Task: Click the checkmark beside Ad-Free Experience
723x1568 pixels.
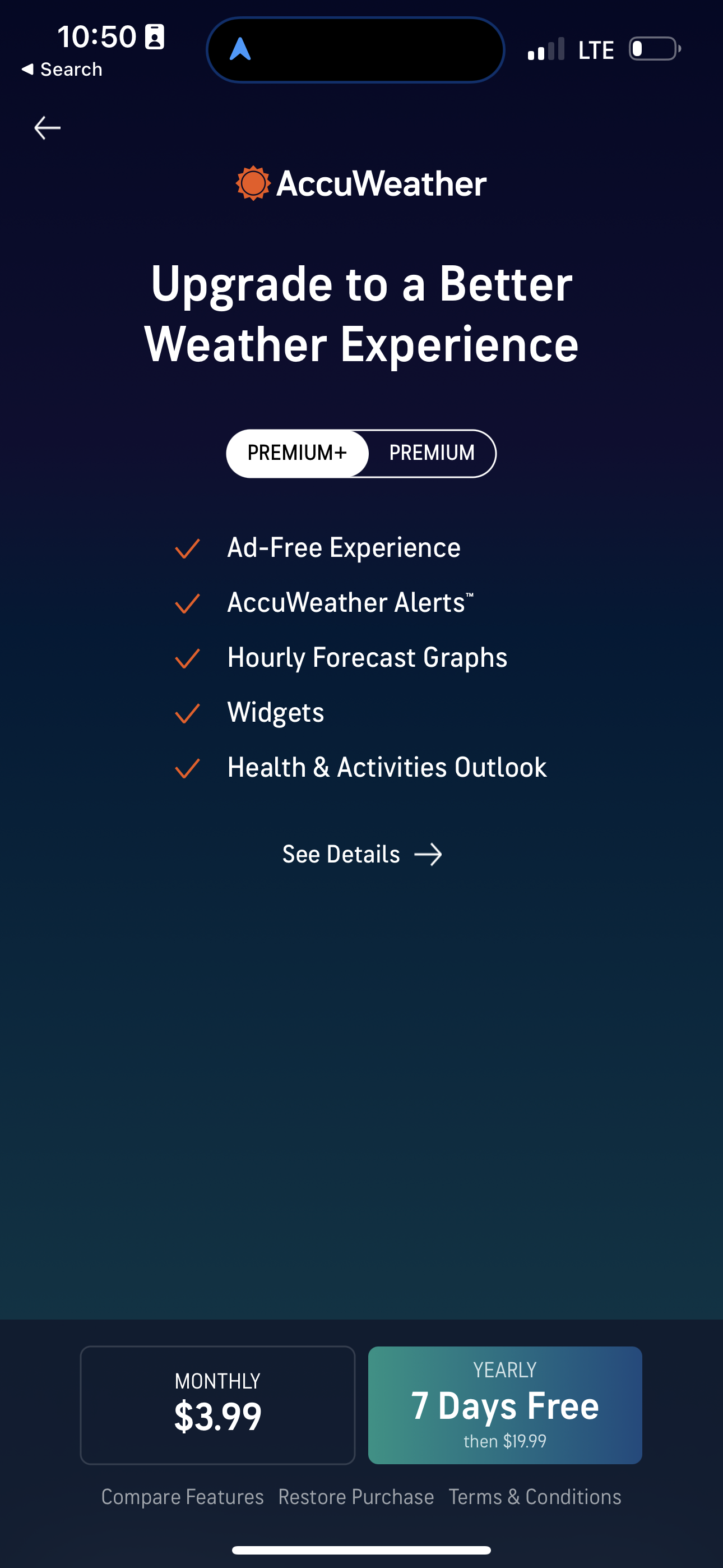Action: point(188,548)
